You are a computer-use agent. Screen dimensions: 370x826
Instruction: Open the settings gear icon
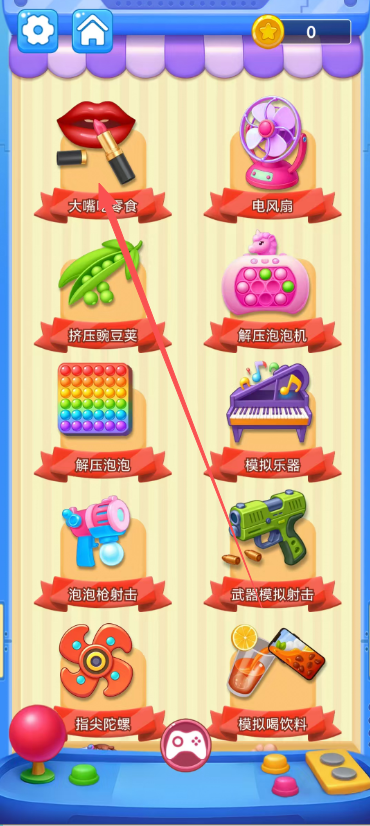(x=37, y=31)
